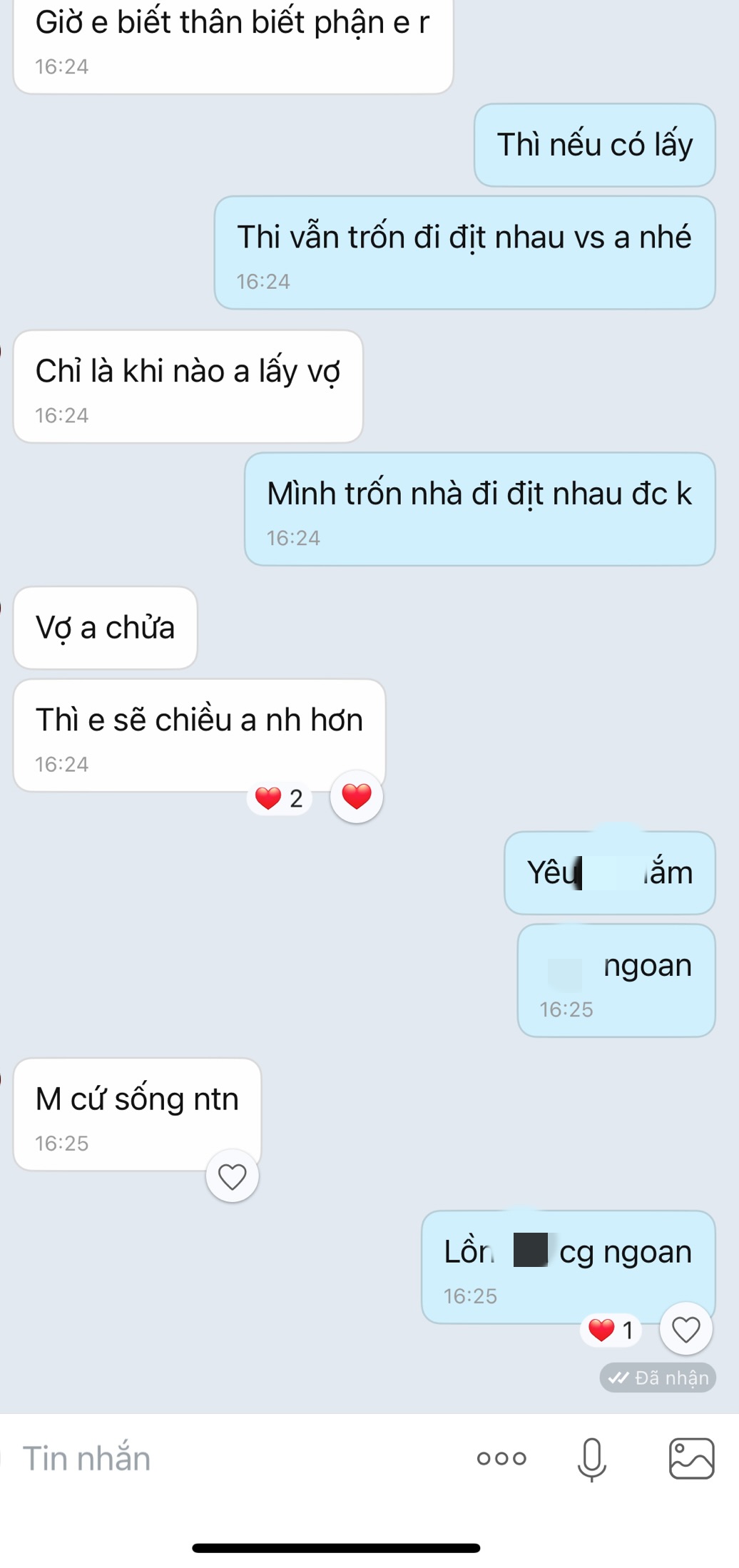Tap the red heart on "chiều a nh hơn"
The height and width of the screenshot is (1568, 739).
[x=357, y=796]
